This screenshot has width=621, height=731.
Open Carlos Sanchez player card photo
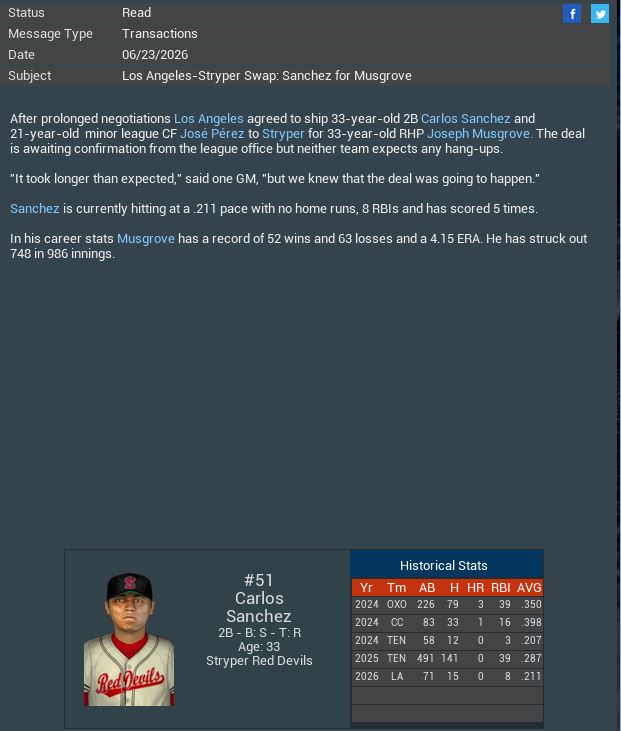click(128, 640)
